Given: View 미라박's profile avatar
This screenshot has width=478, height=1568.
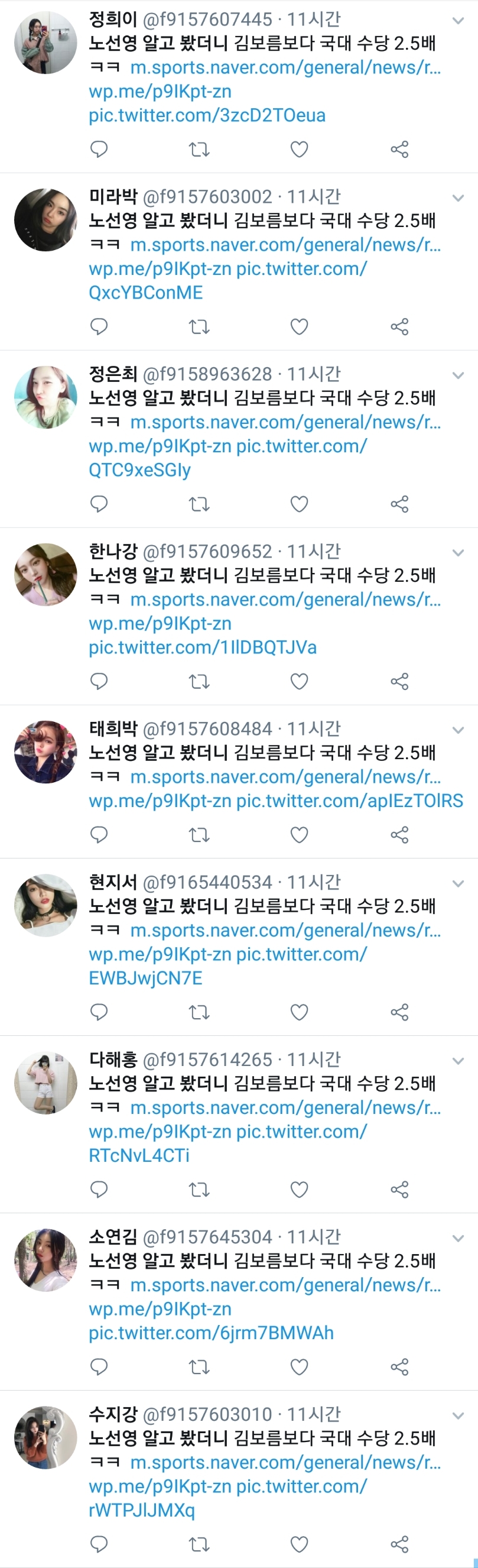Looking at the screenshot, I should (45, 220).
